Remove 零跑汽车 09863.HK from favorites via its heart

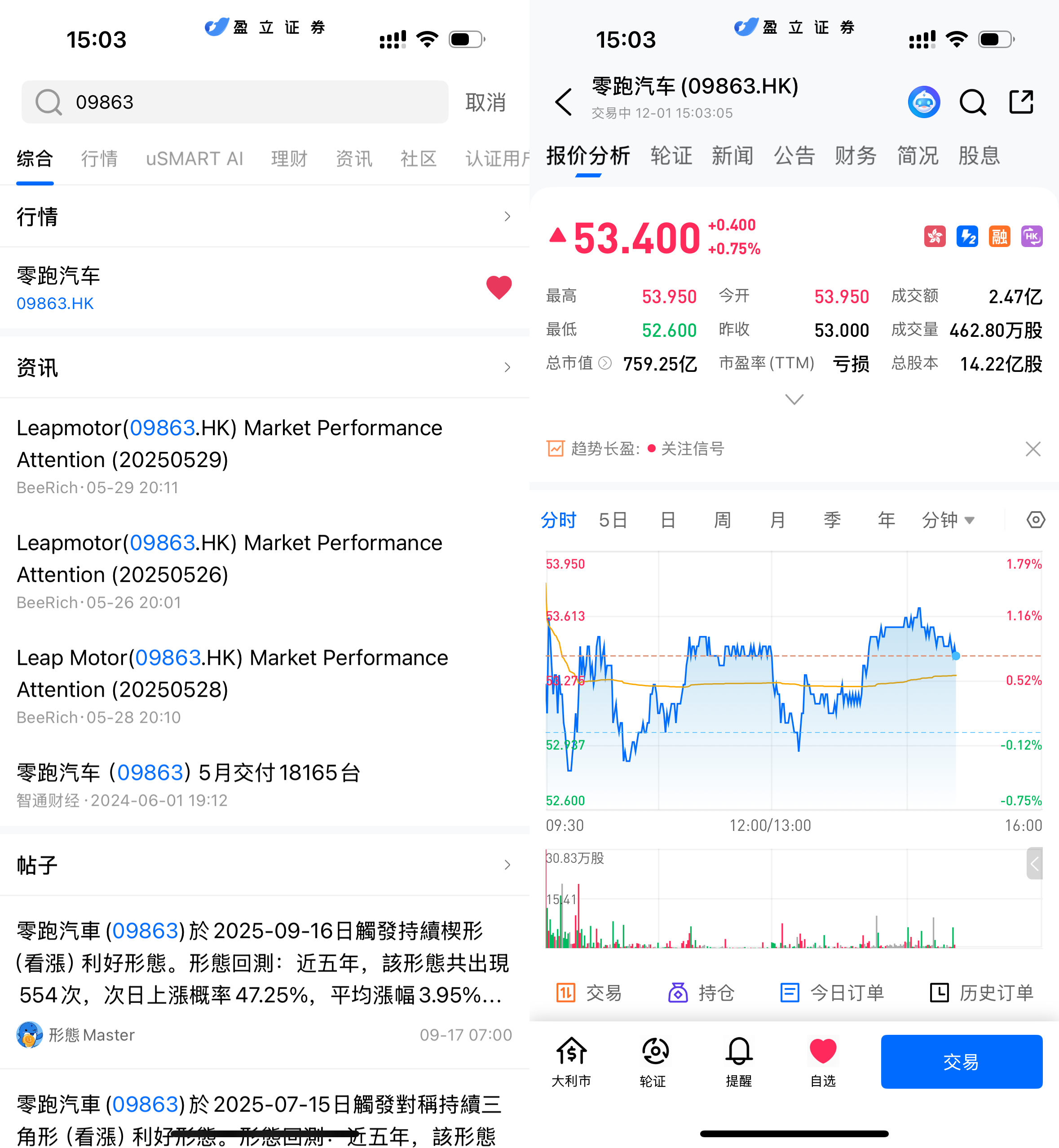(499, 287)
